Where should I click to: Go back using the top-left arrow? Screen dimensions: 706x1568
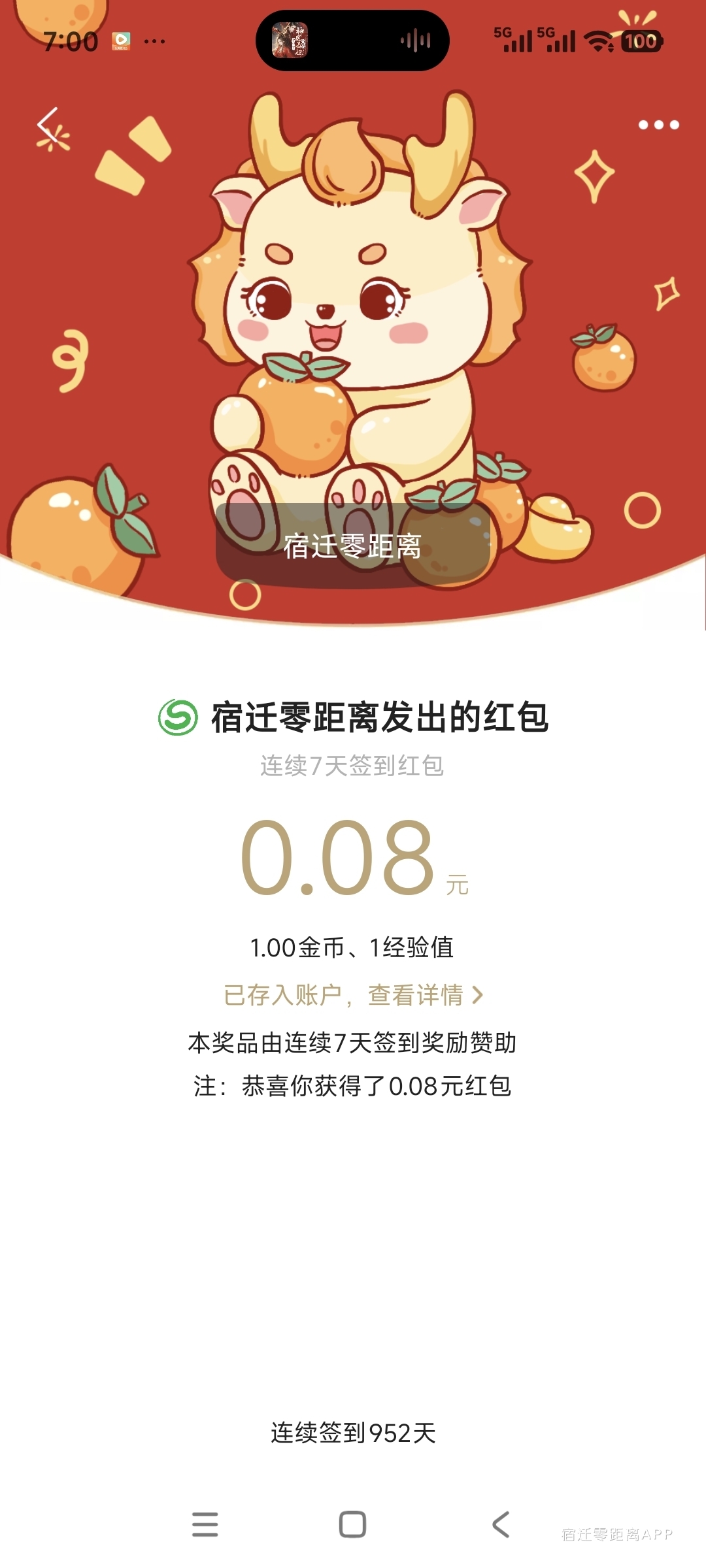pos(48,124)
